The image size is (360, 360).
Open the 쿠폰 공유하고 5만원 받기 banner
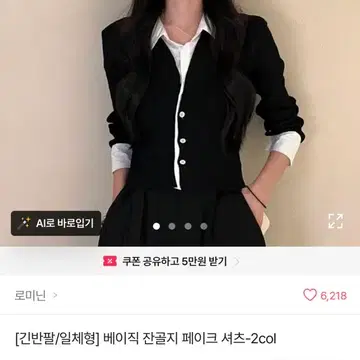tap(171, 262)
